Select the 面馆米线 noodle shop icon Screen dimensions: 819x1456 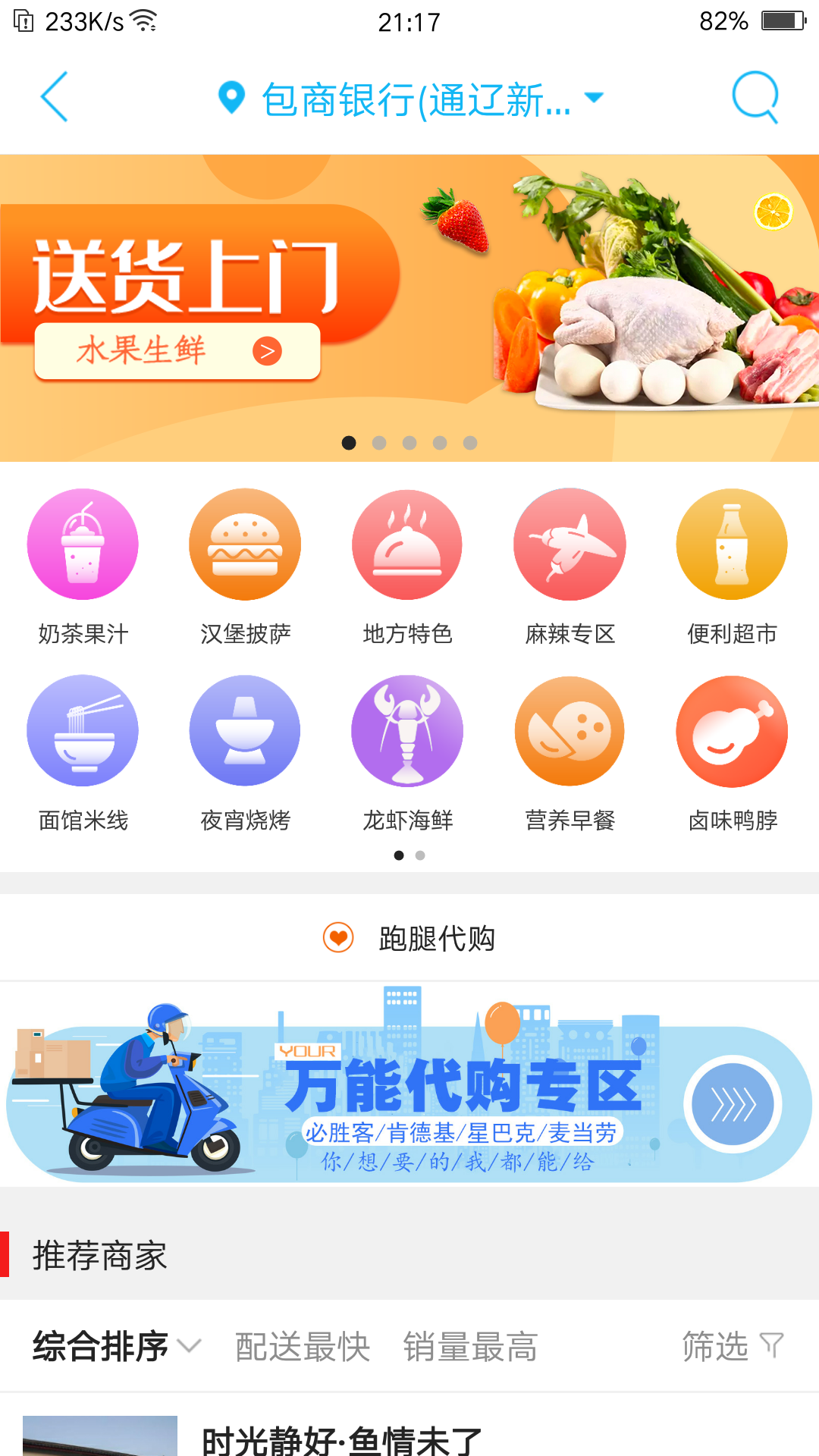pyautogui.click(x=83, y=730)
